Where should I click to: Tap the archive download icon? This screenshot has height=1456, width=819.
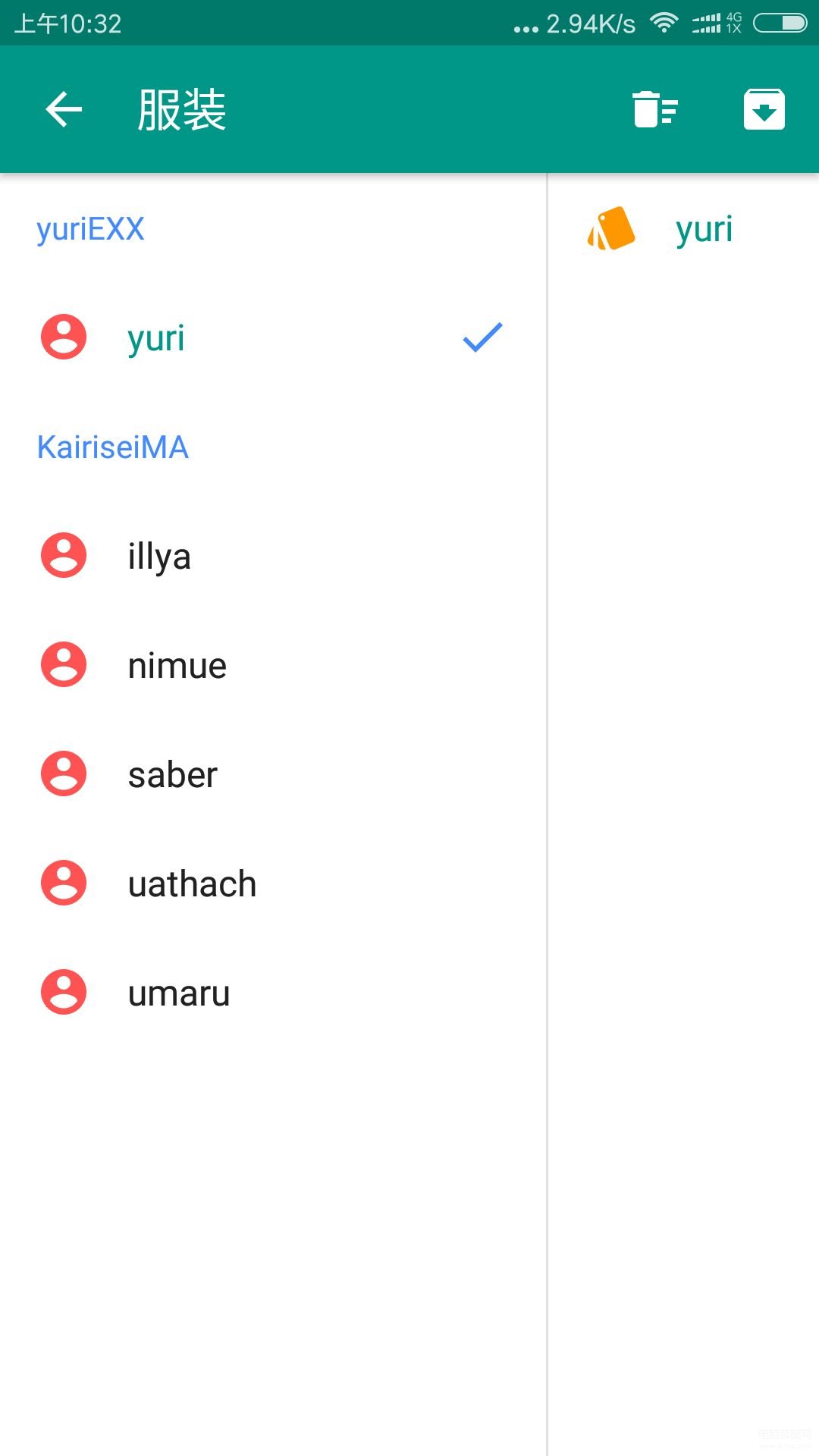(764, 110)
